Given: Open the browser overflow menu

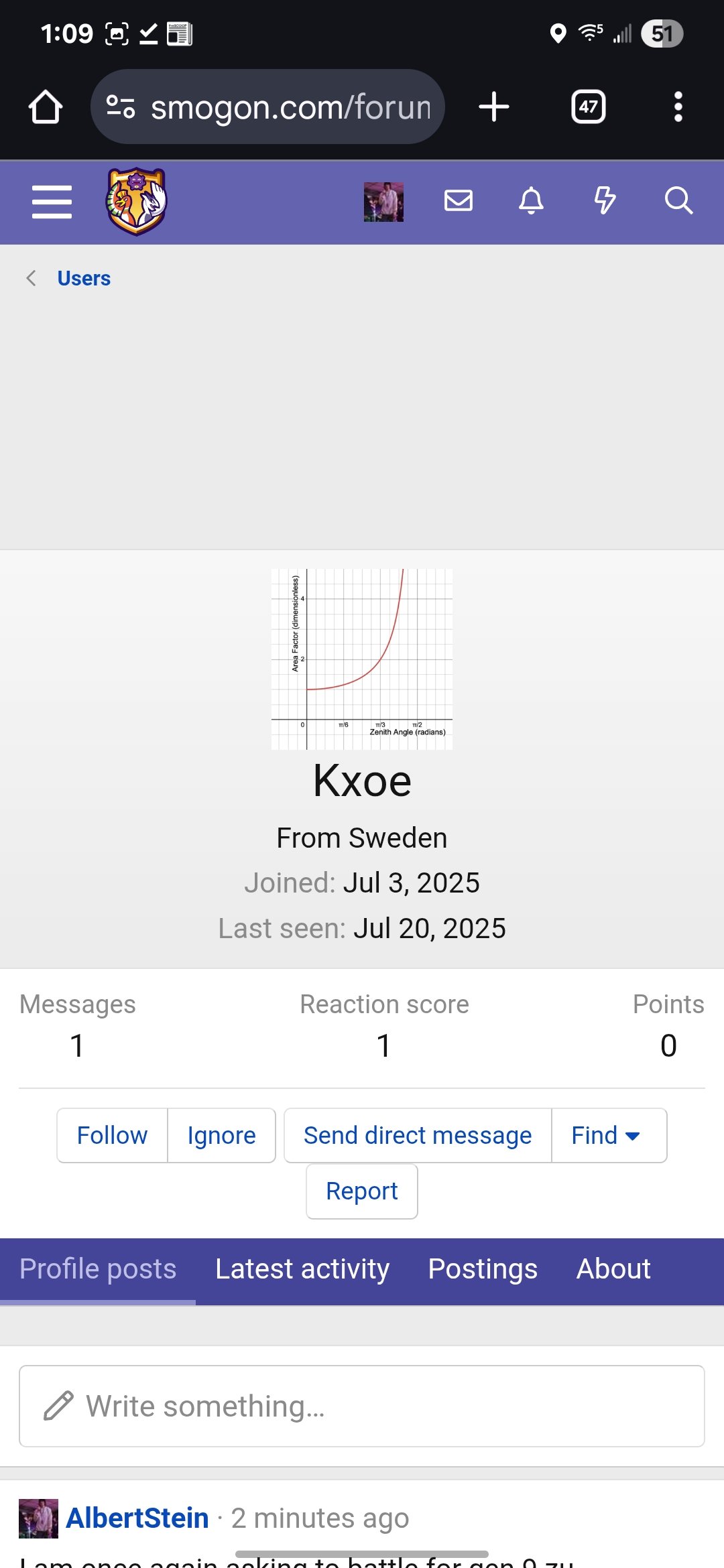Looking at the screenshot, I should (678, 107).
